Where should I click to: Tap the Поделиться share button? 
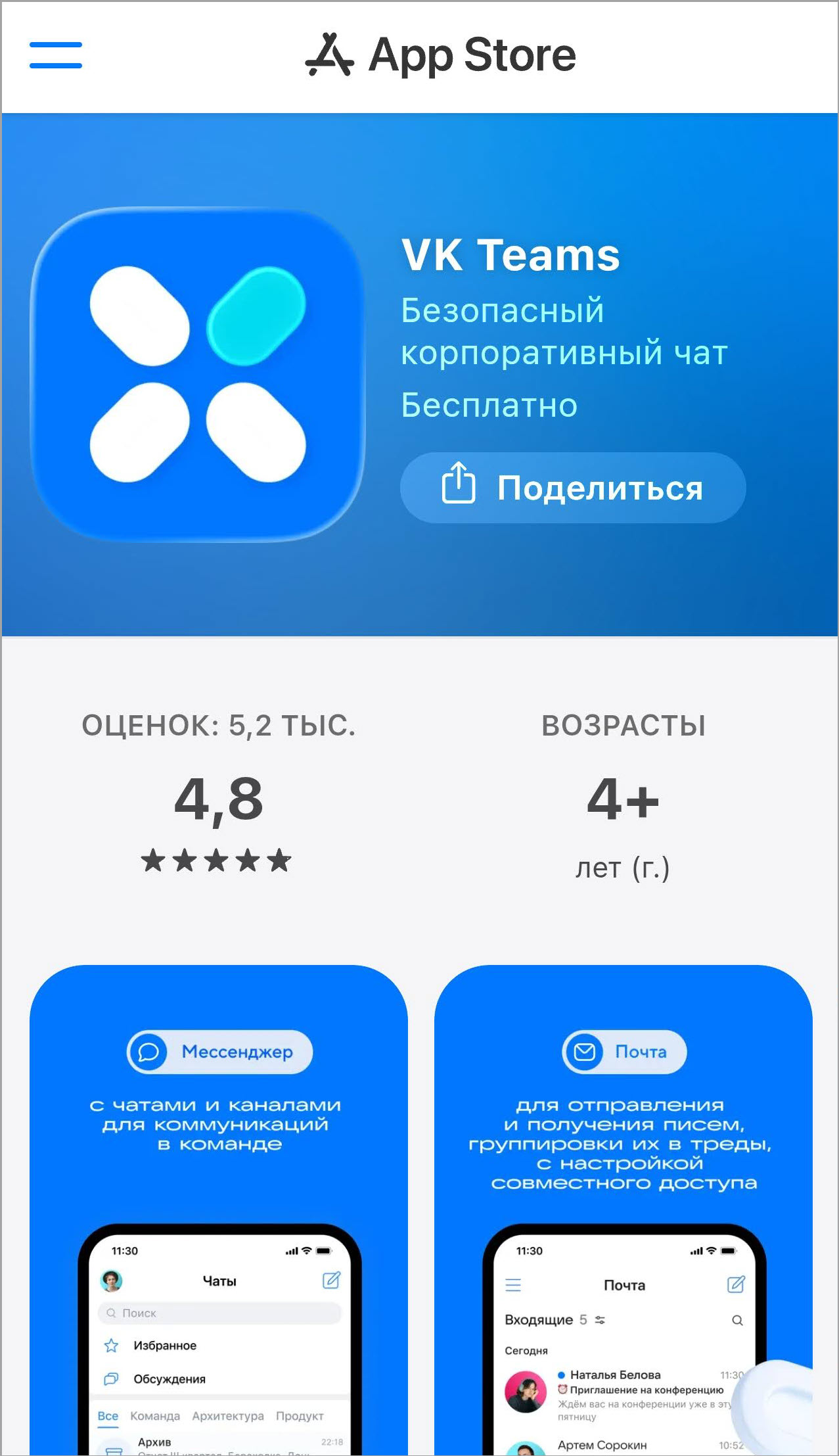point(572,488)
